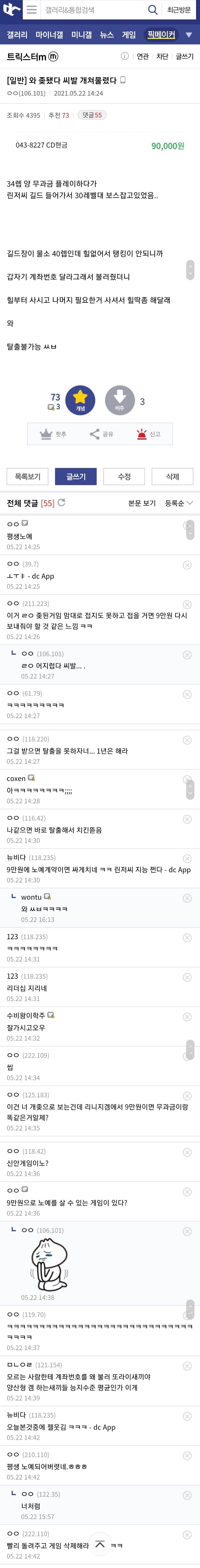Tap the magnifier search icon
Image resolution: width=200 pixels, height=1568 pixels.
click(152, 10)
